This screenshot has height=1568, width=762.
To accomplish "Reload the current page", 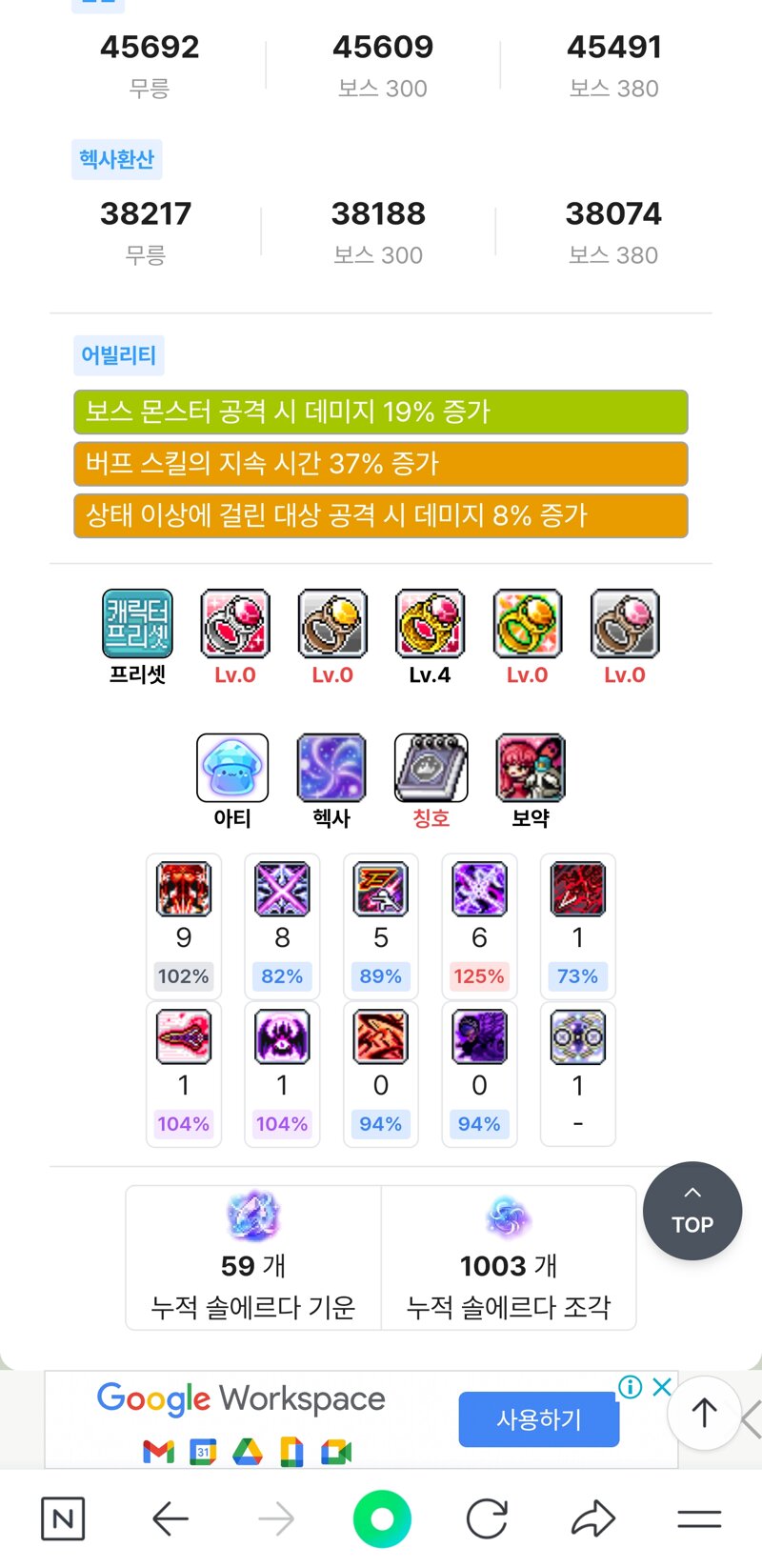I will click(x=487, y=1519).
